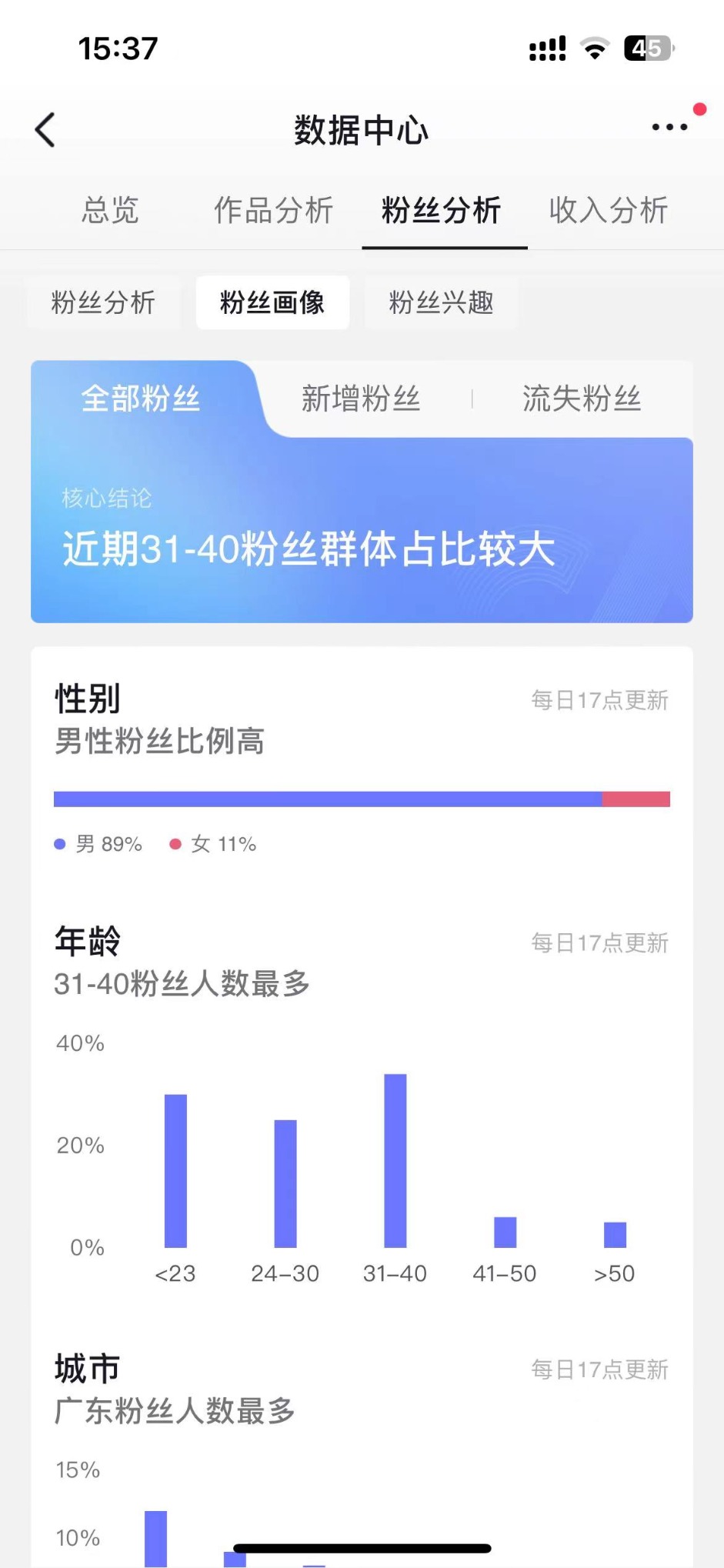Switch to the 总览 tab
The width and height of the screenshot is (724, 1568).
point(111,210)
